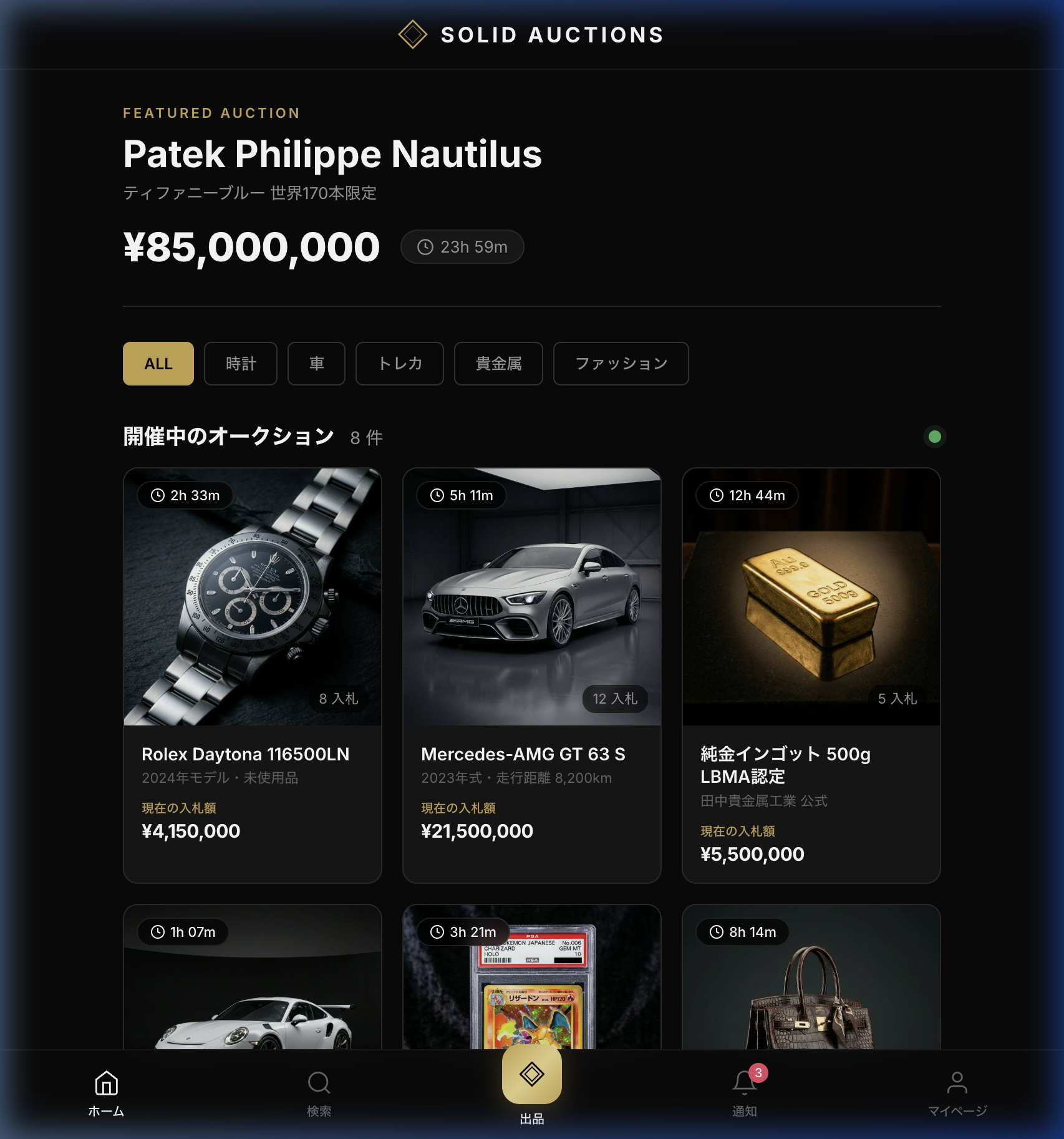Open the Rolex Daytona 116500LN auction
The height and width of the screenshot is (1139, 1064).
[x=252, y=674]
